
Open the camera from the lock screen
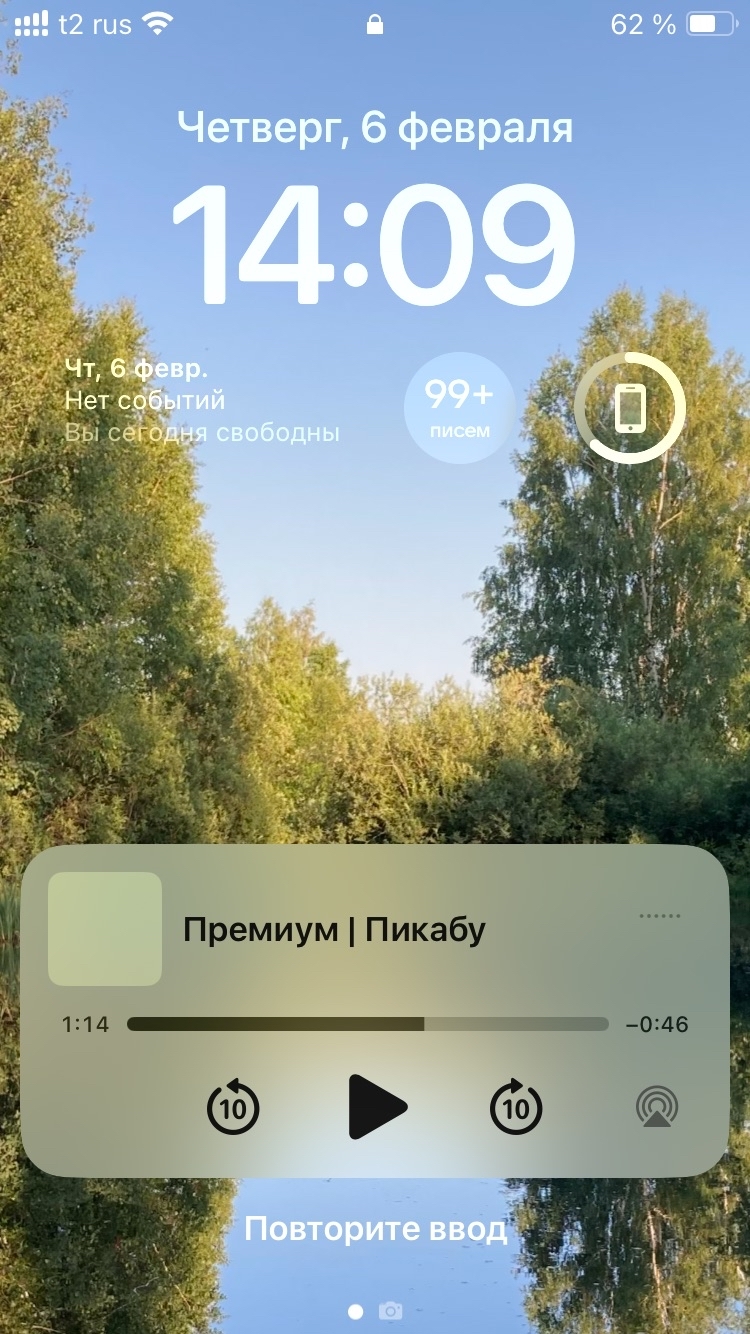[391, 1310]
